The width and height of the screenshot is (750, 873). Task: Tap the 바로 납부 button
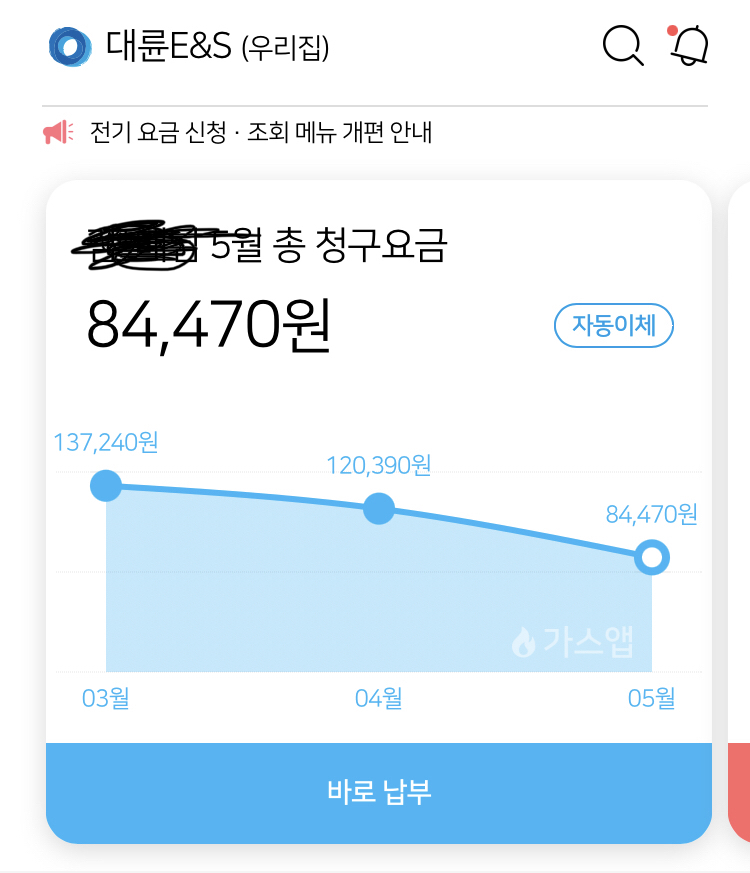pyautogui.click(x=379, y=792)
